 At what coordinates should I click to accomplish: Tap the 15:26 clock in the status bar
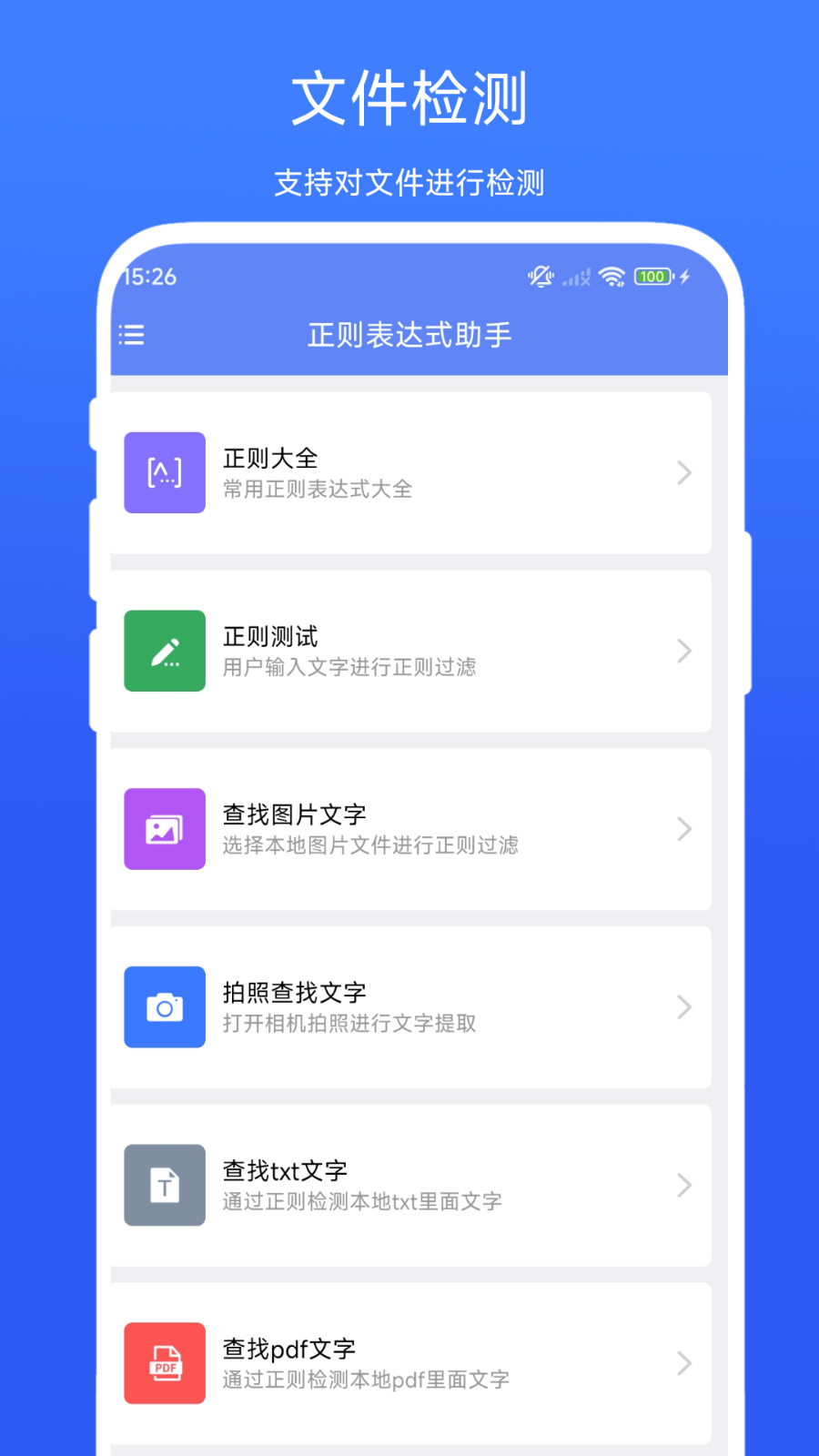tap(148, 277)
